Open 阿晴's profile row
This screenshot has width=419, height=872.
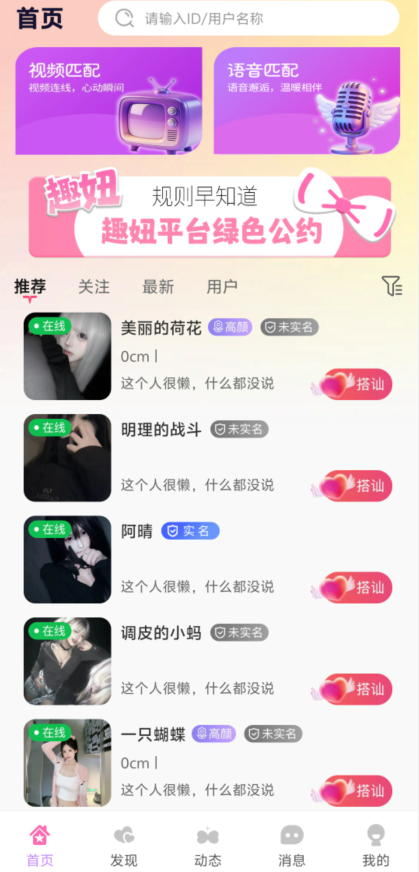(x=209, y=559)
